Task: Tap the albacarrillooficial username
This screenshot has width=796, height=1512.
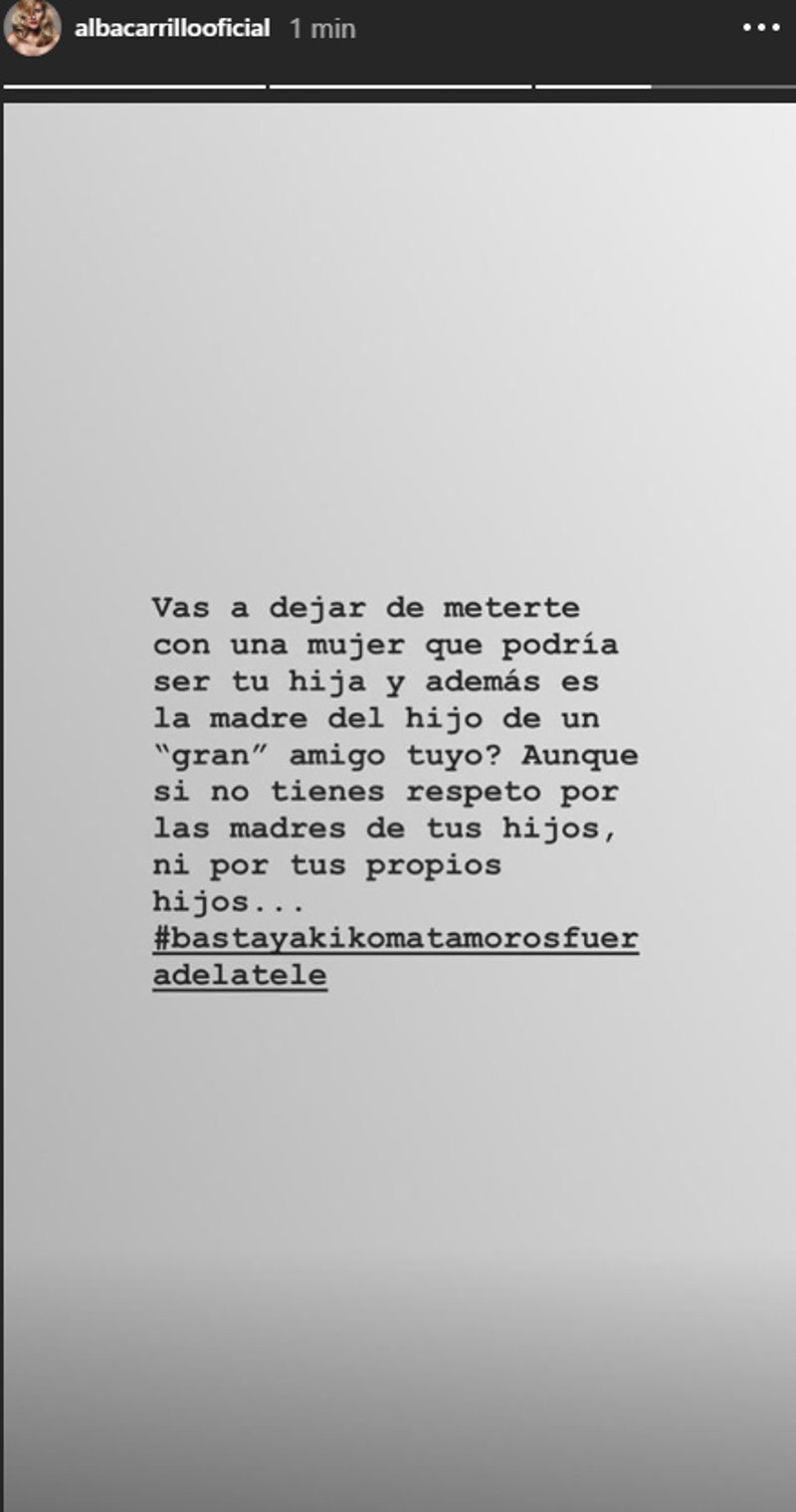Action: coord(172,29)
